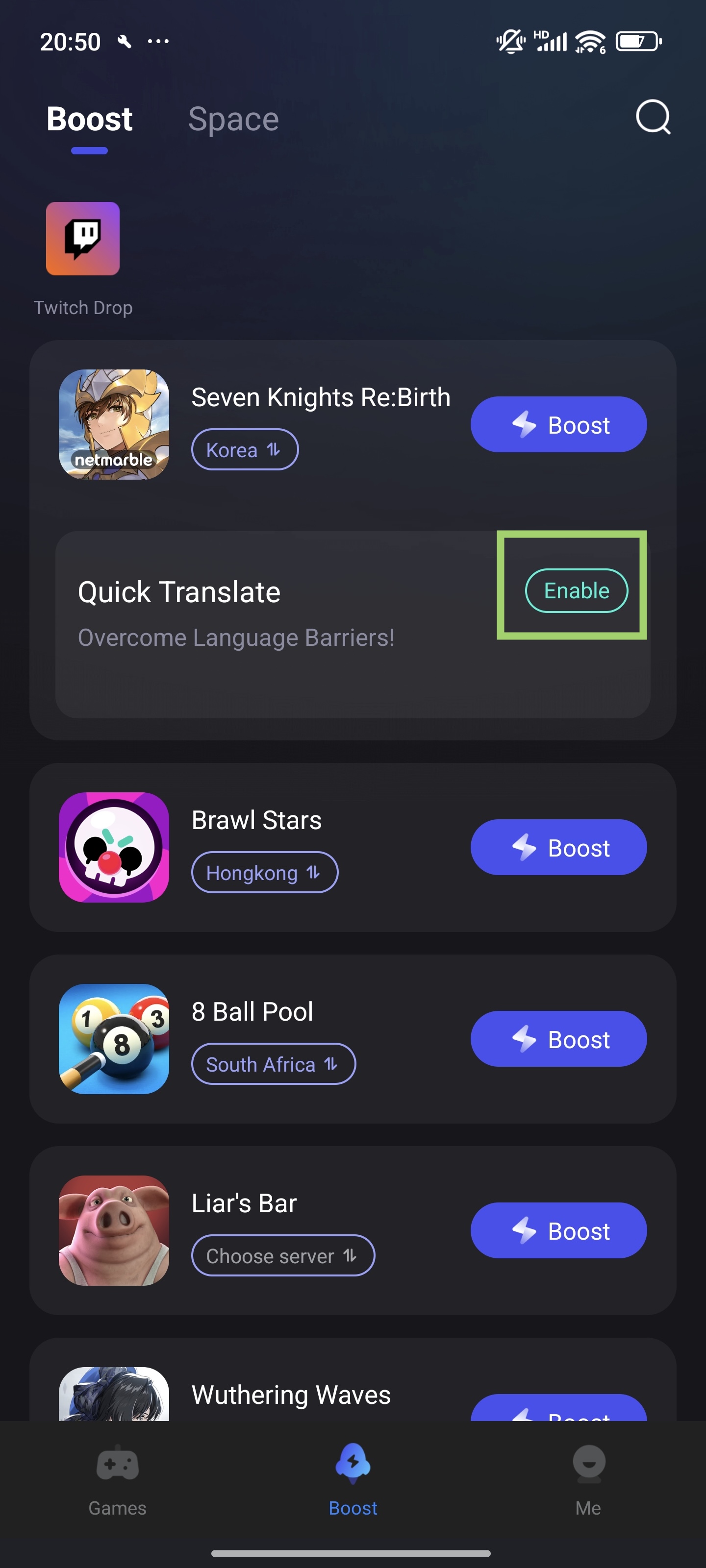
Task: Open the Brawl Stars game icon
Action: (x=114, y=847)
